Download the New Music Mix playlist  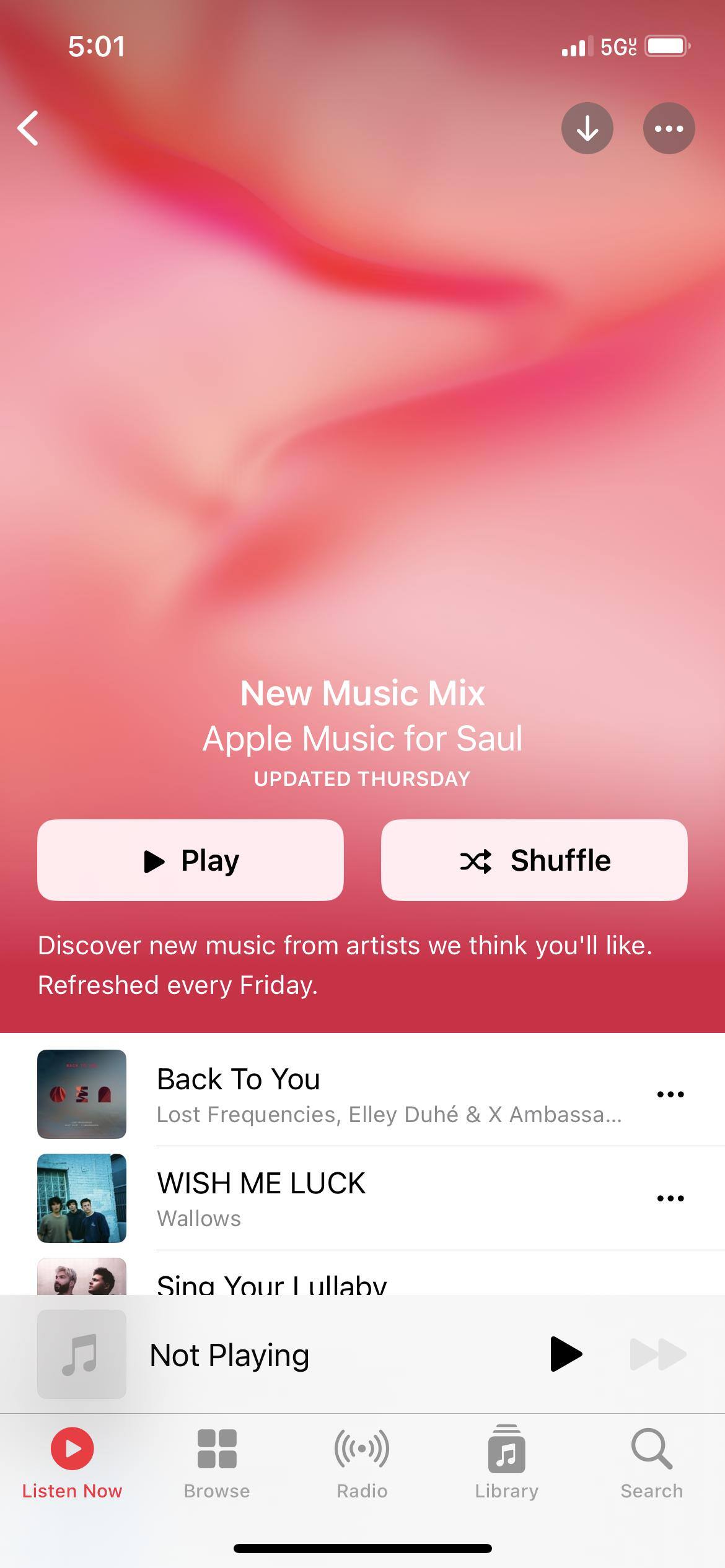(x=587, y=128)
